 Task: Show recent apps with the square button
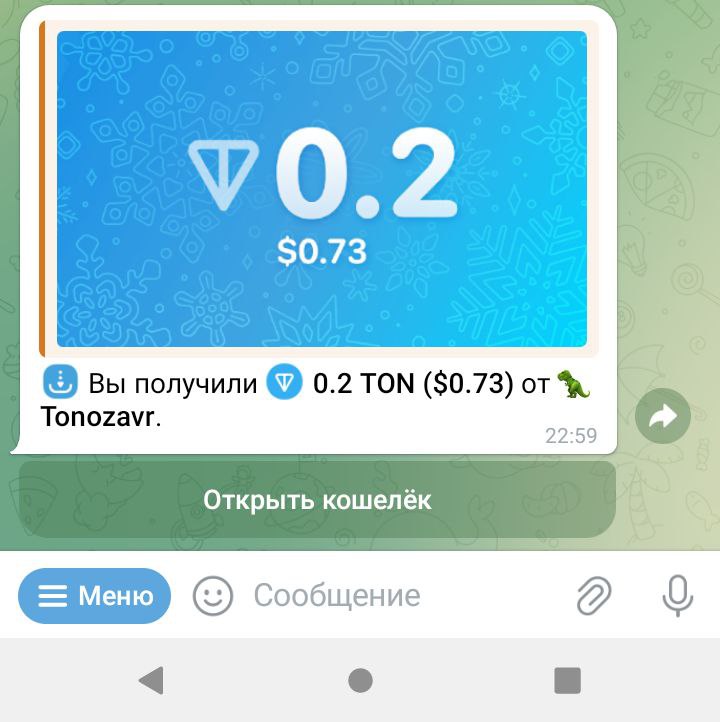[567, 681]
